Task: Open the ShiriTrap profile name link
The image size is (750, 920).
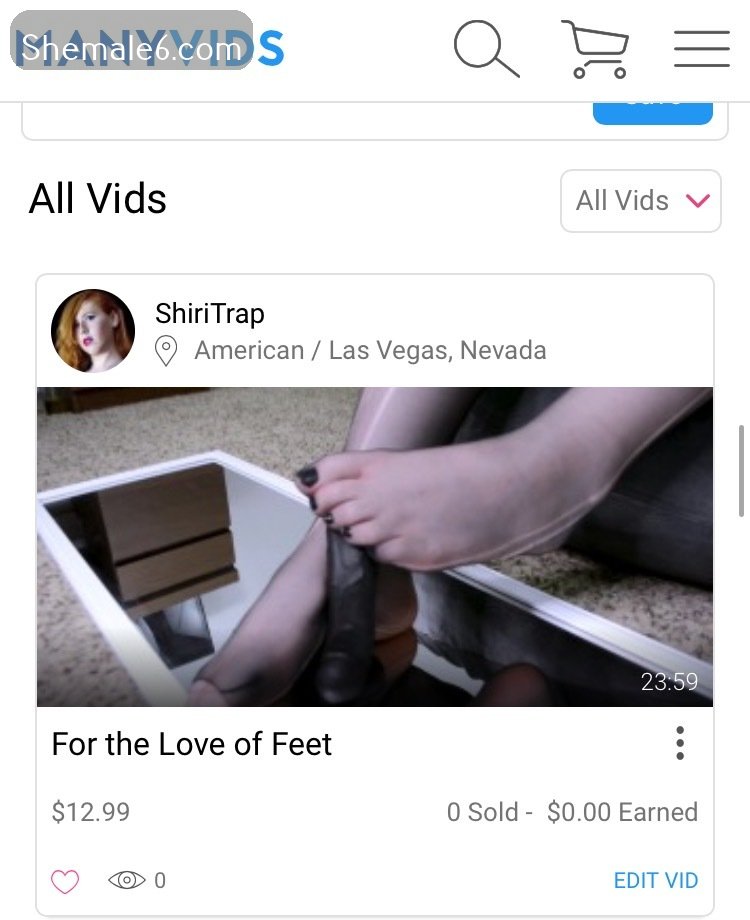Action: click(x=210, y=314)
